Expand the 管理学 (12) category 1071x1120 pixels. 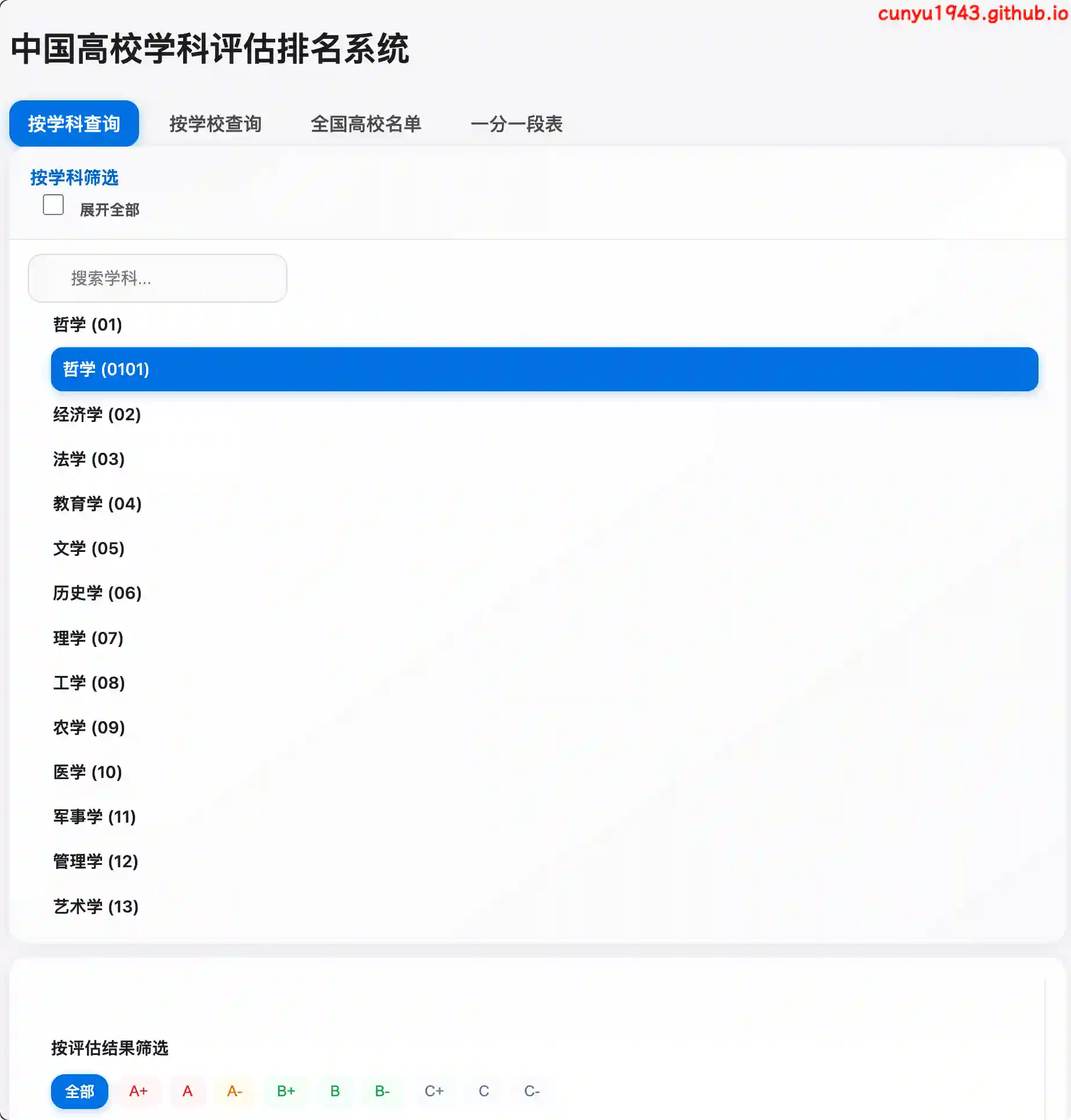pyautogui.click(x=96, y=861)
